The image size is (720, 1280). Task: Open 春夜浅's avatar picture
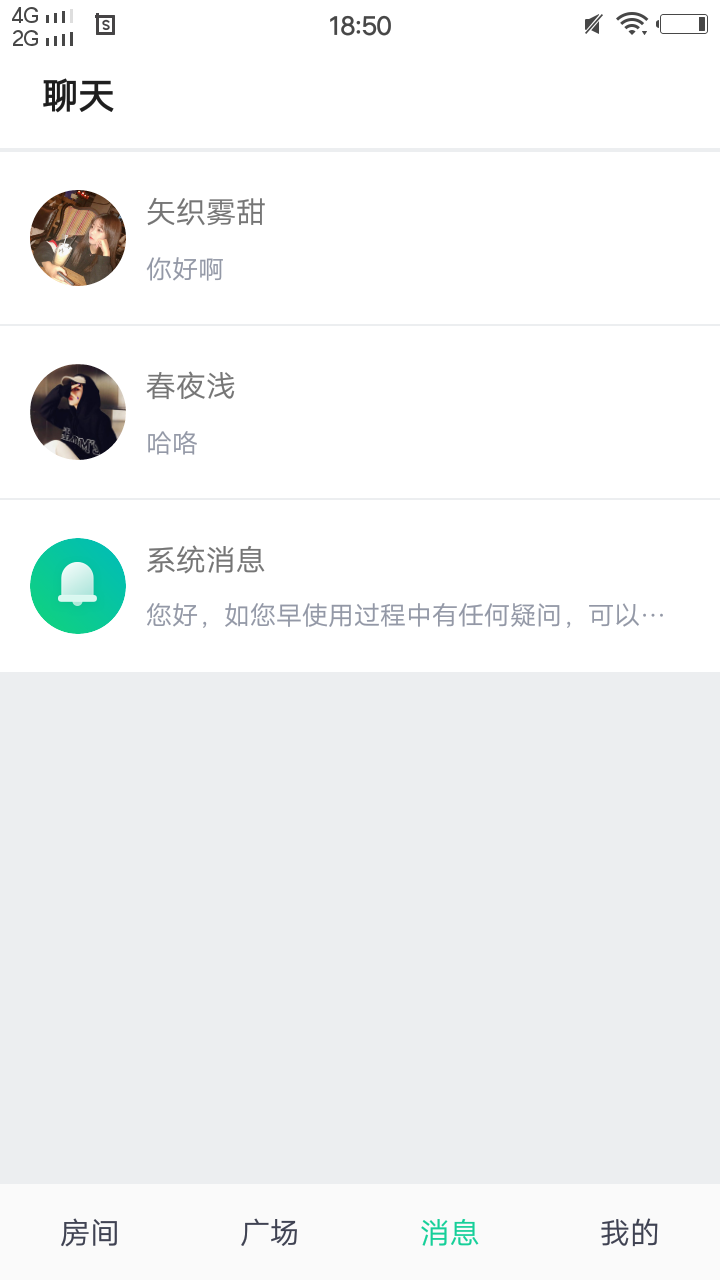click(x=77, y=411)
